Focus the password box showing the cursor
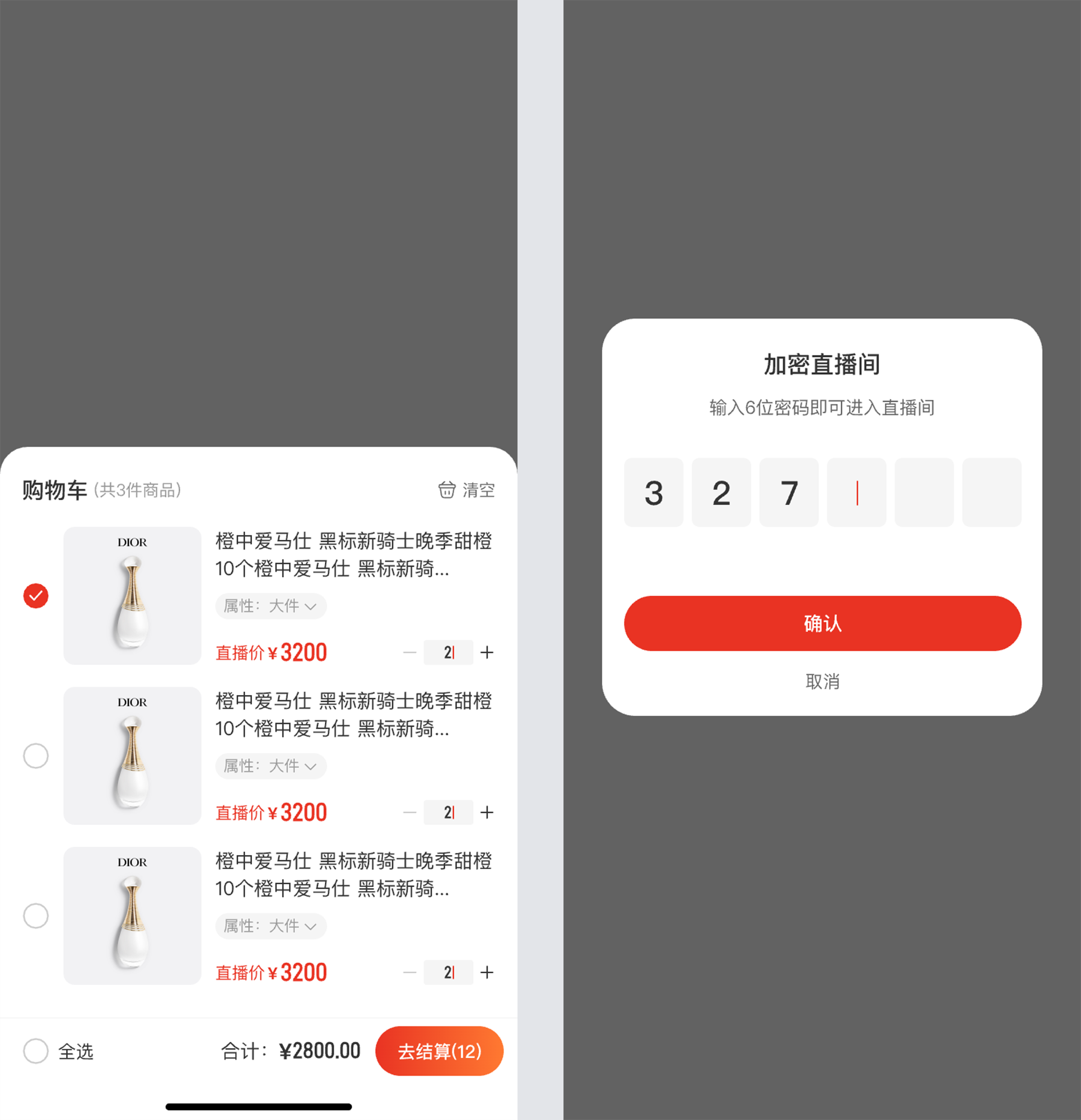The width and height of the screenshot is (1081, 1120). tap(856, 493)
